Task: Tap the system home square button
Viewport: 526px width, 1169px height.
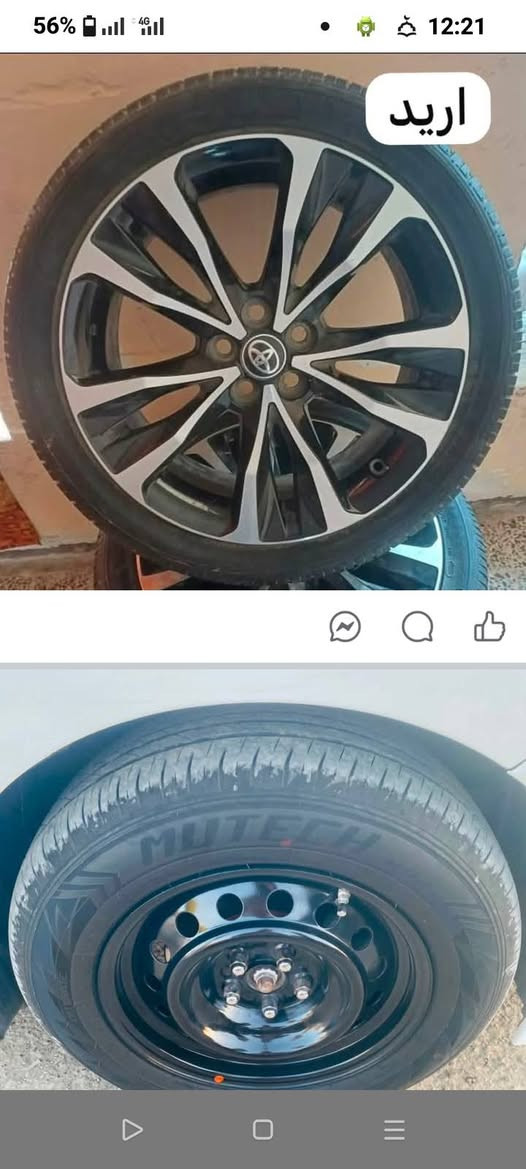Action: (x=263, y=1129)
